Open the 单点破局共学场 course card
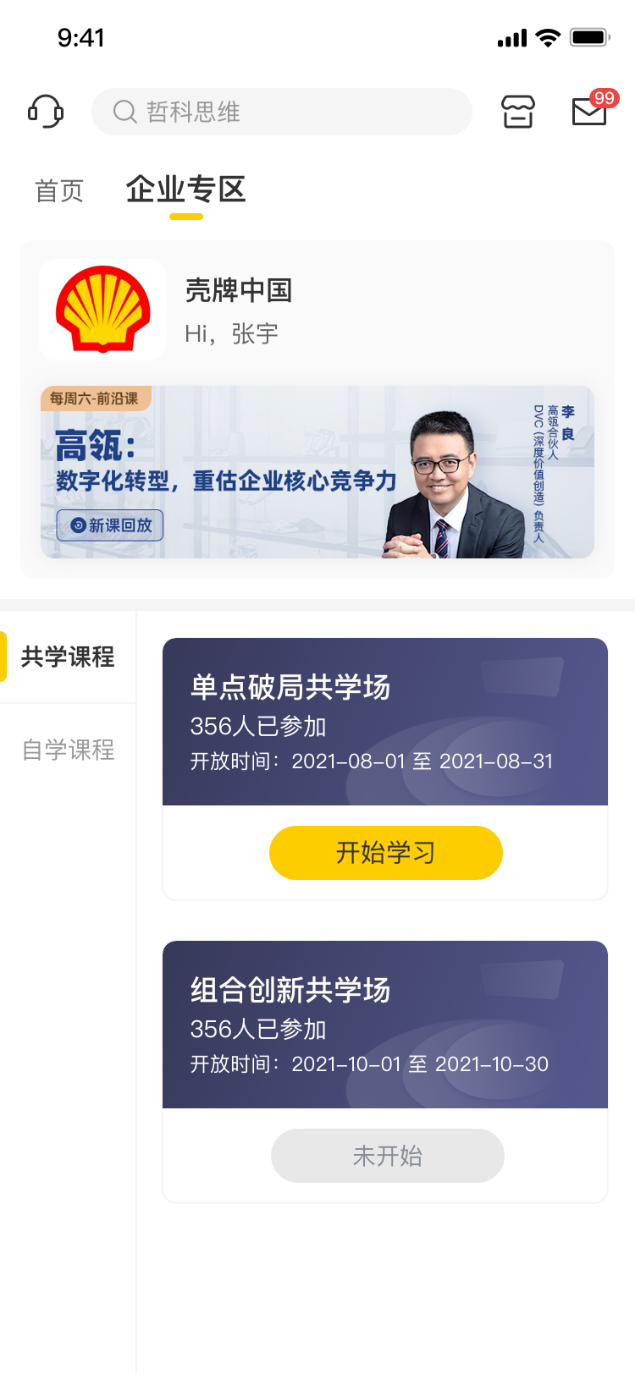This screenshot has width=635, height=1374. click(385, 721)
